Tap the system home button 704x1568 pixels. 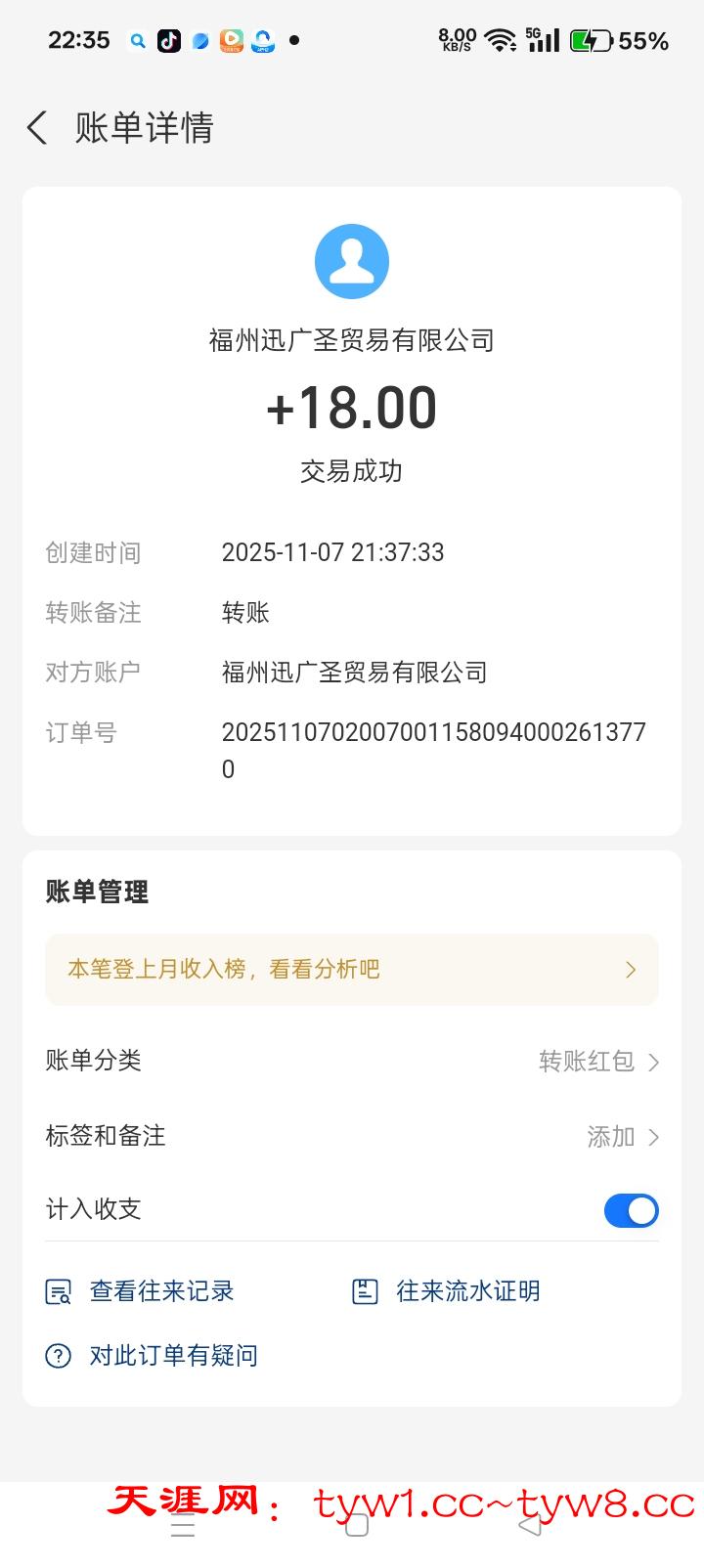pos(357,1525)
